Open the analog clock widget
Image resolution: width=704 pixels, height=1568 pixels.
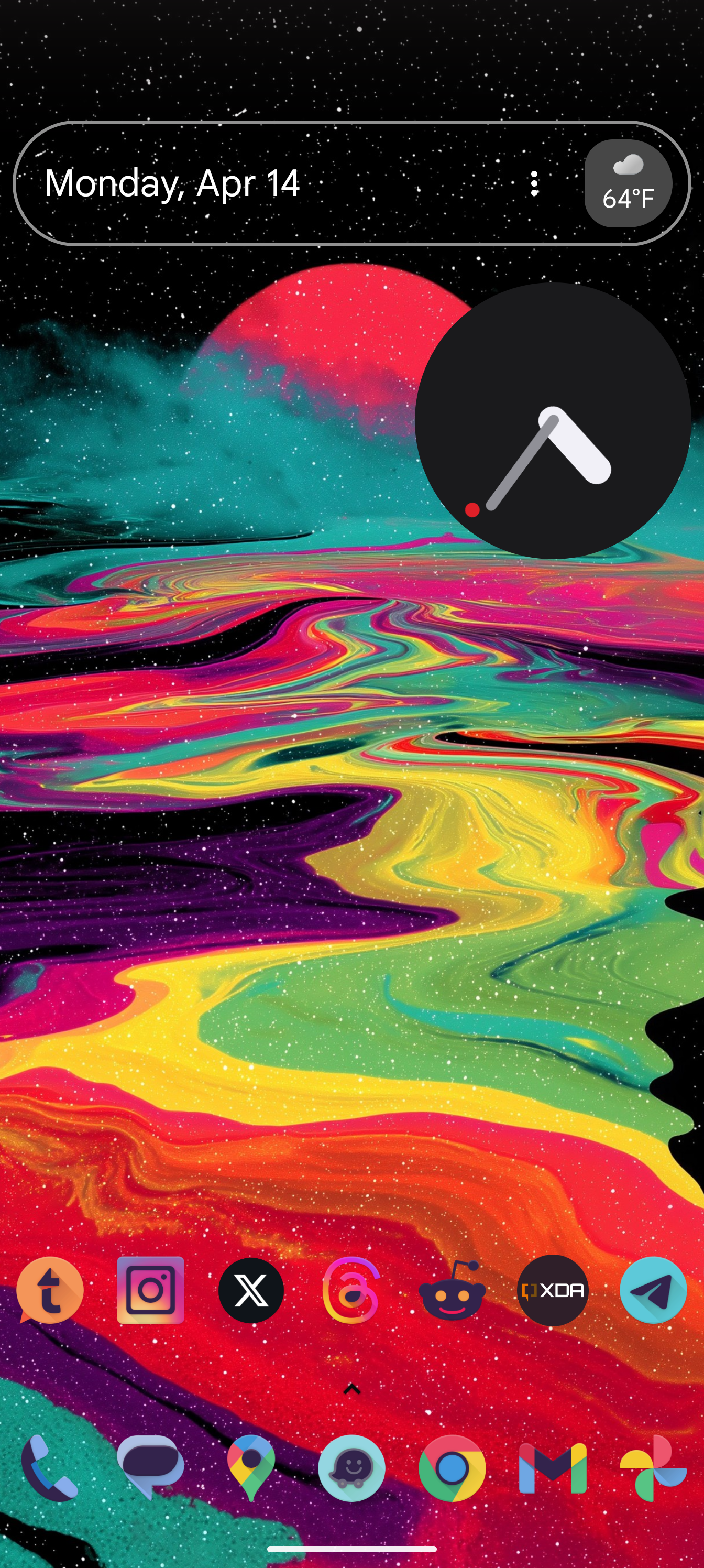pos(553,421)
